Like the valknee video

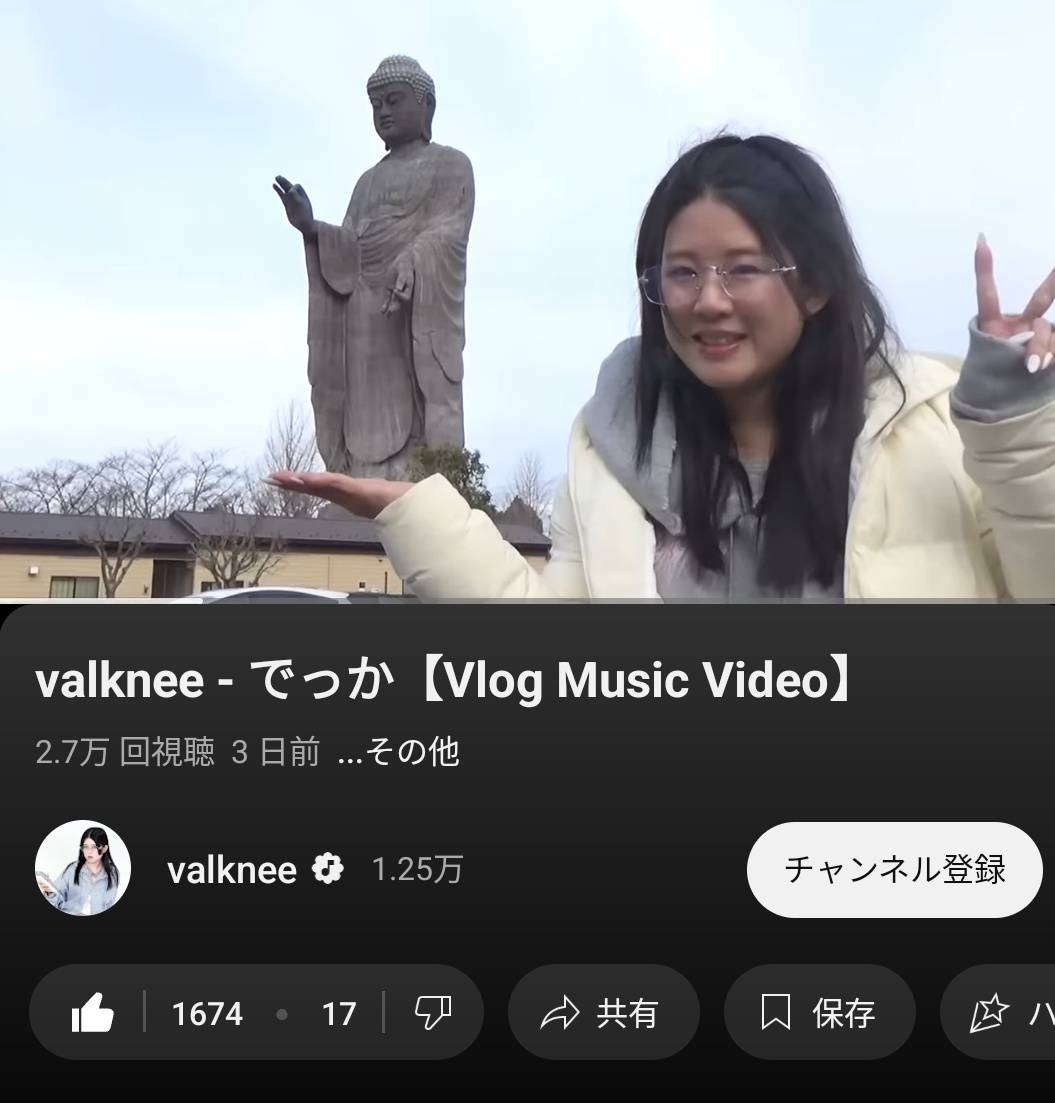(x=93, y=1013)
